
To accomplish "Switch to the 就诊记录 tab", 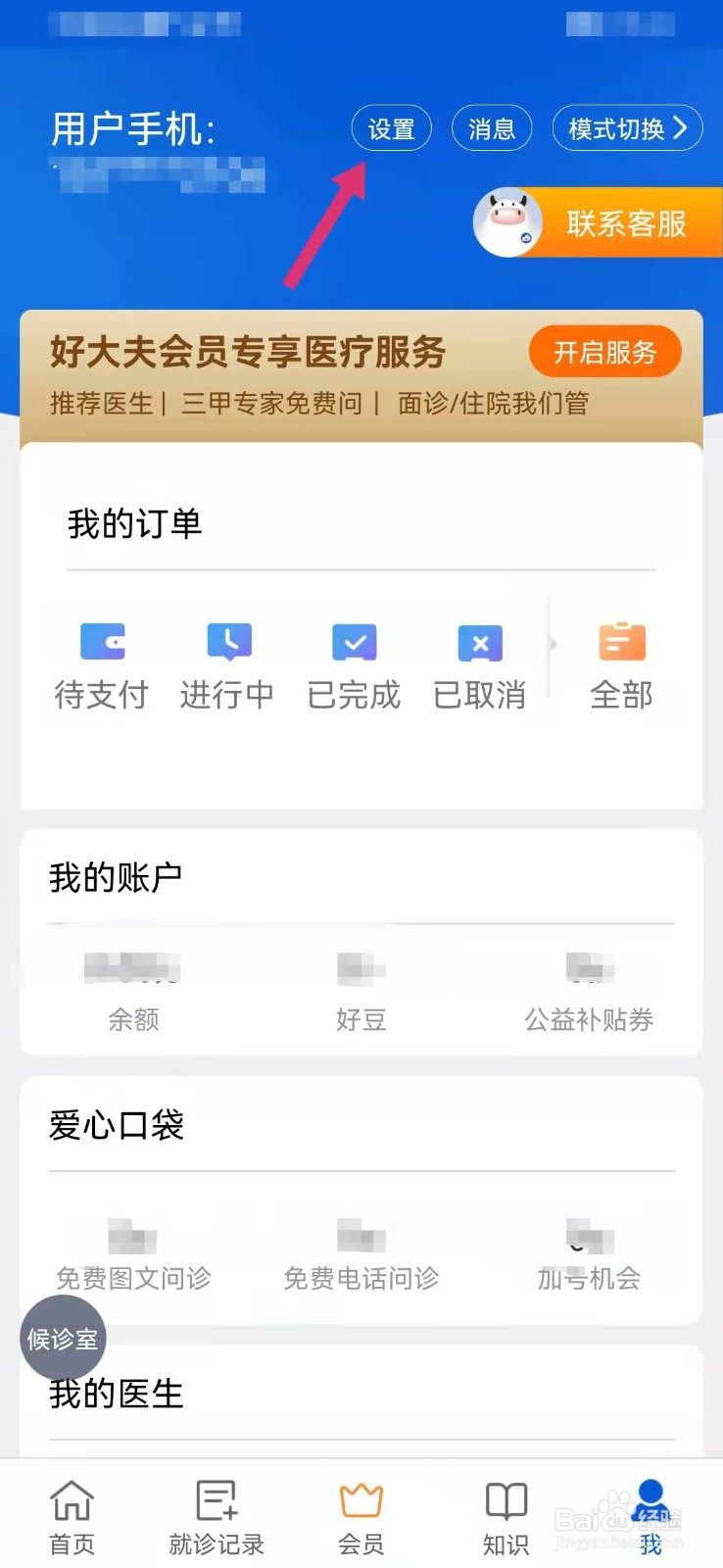I will (x=217, y=1517).
